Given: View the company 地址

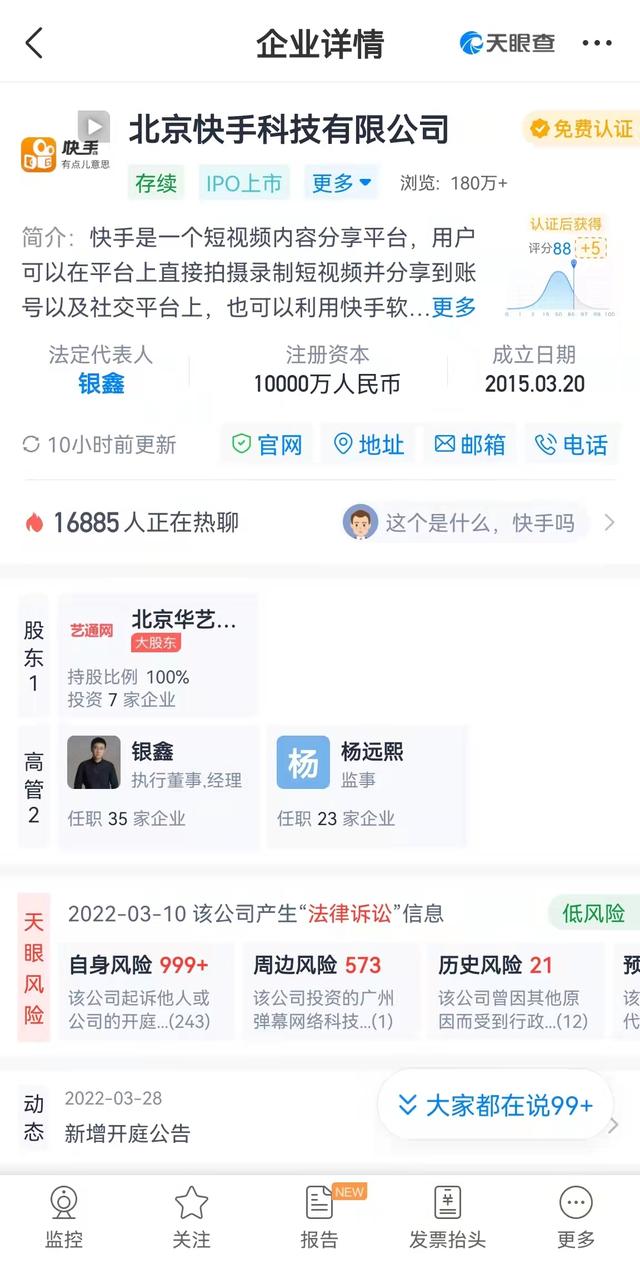Looking at the screenshot, I should click(369, 445).
